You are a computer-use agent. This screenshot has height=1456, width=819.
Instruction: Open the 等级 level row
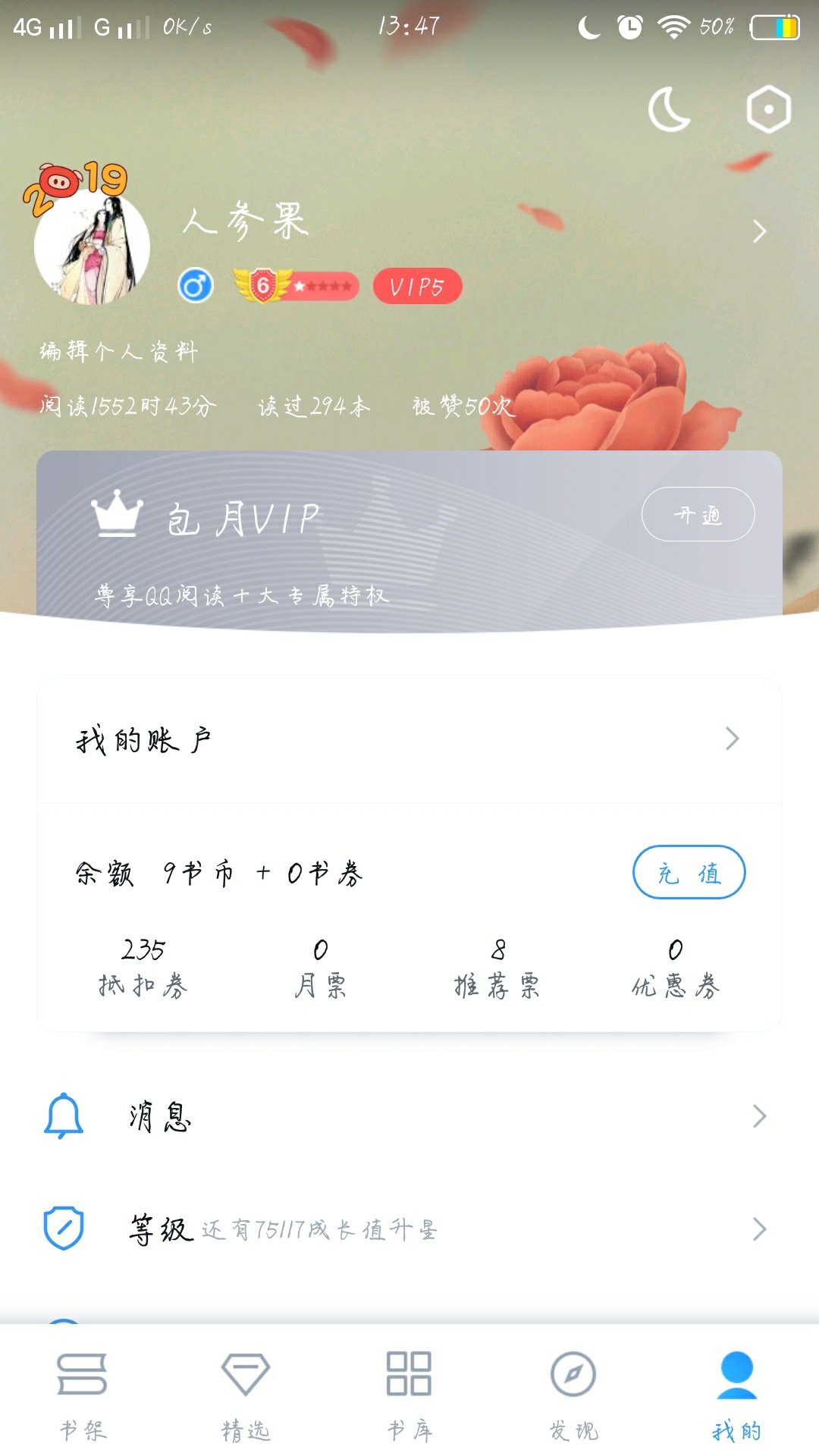pos(409,1228)
